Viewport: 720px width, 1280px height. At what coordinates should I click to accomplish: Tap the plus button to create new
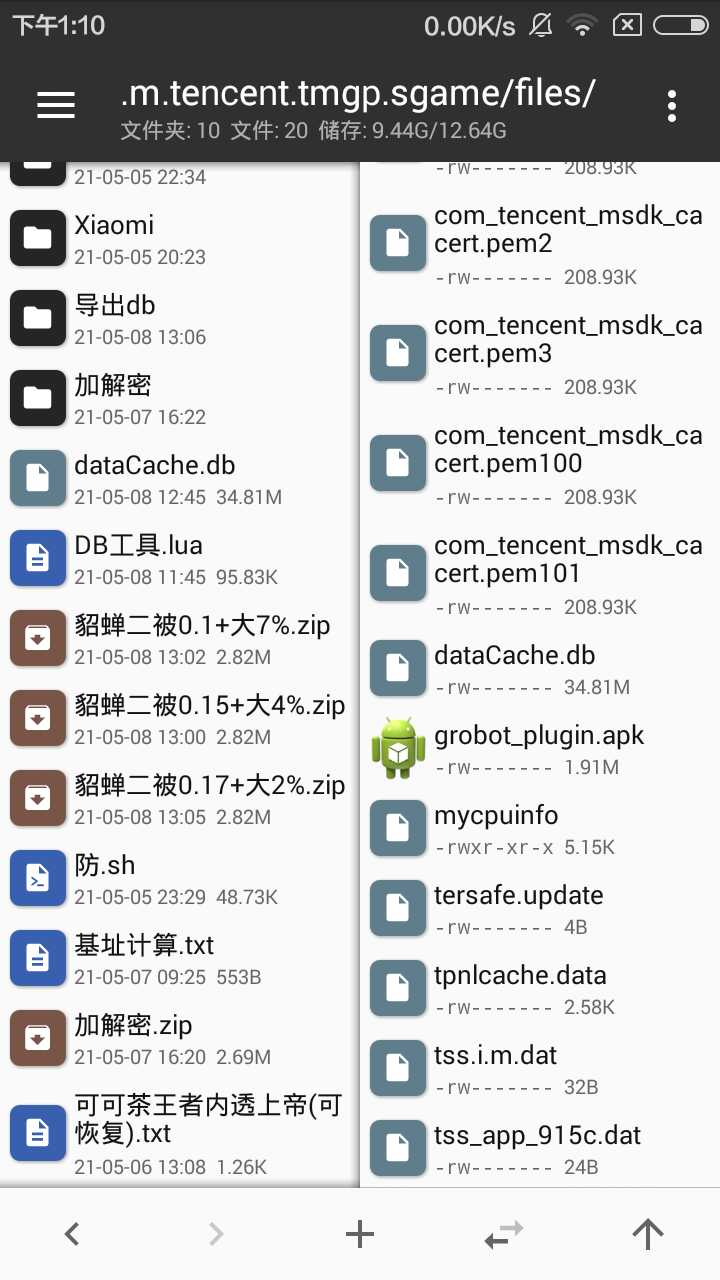pyautogui.click(x=360, y=1235)
